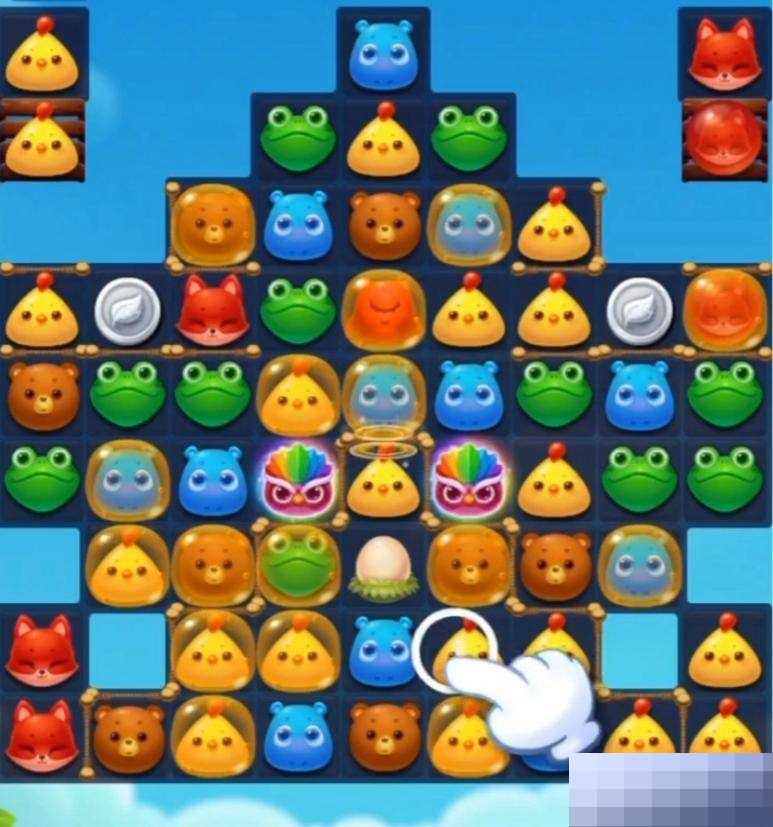Viewport: 773px width, 827px height.
Task: Tap the chick highlighted by the white circle
Action: coord(460,648)
